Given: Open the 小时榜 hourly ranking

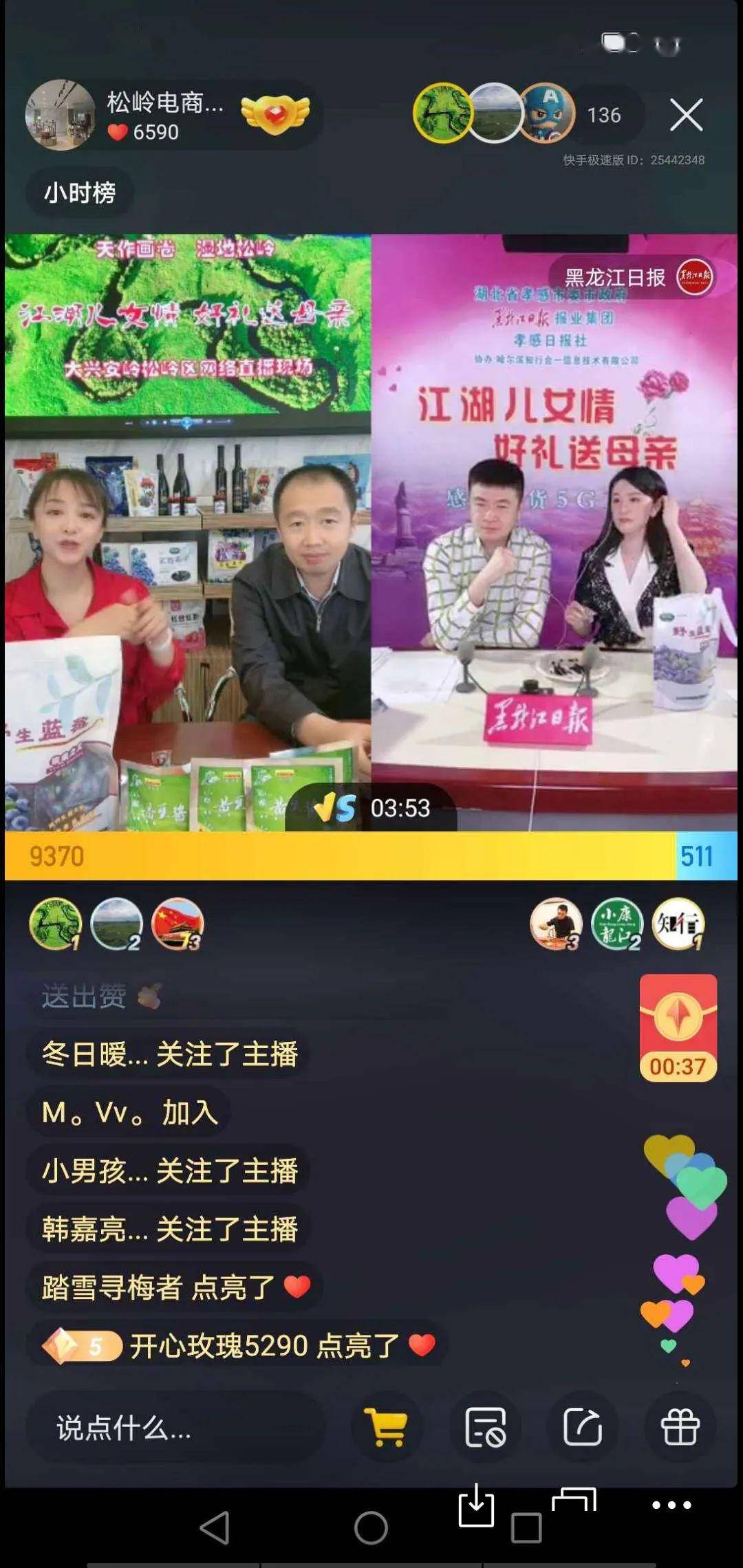Looking at the screenshot, I should pos(80,193).
